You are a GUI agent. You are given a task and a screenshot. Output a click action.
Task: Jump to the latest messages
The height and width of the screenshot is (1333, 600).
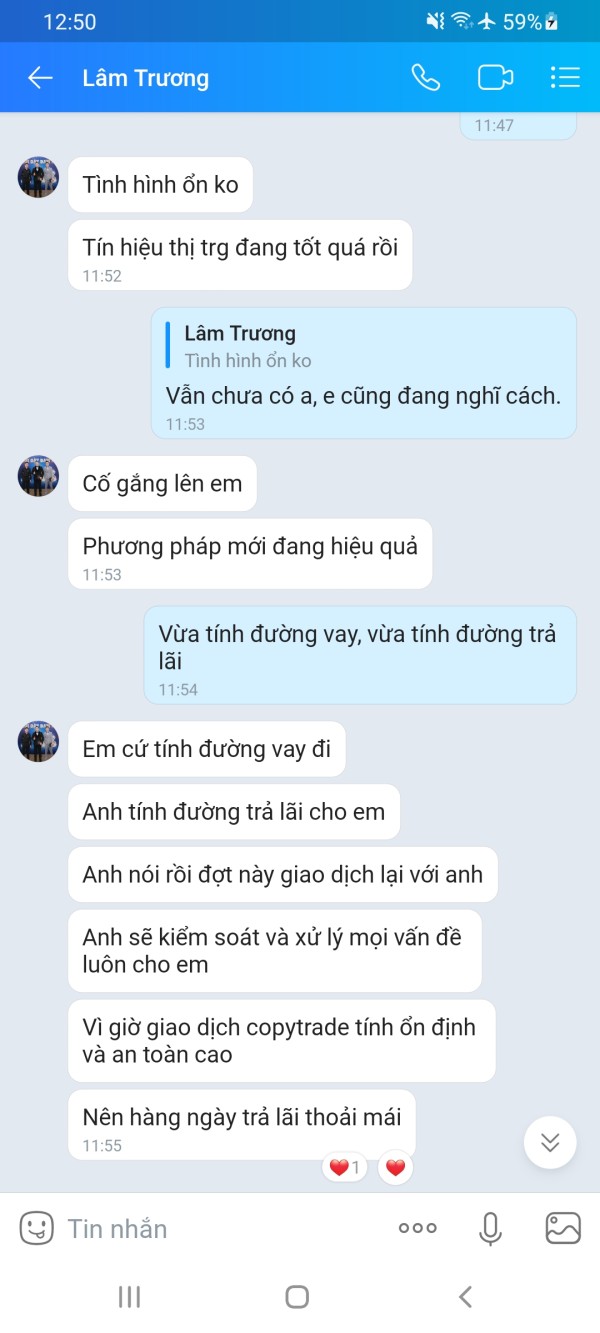click(550, 1143)
